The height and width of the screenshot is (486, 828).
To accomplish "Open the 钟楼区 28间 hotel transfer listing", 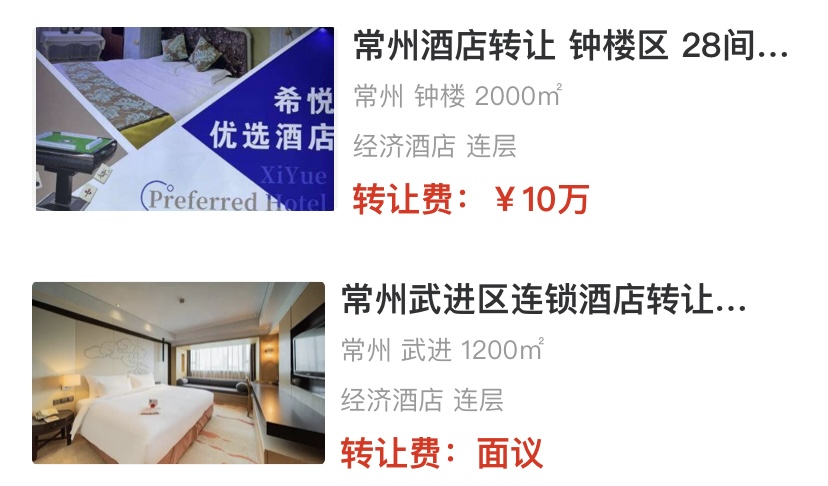I will 570,47.
